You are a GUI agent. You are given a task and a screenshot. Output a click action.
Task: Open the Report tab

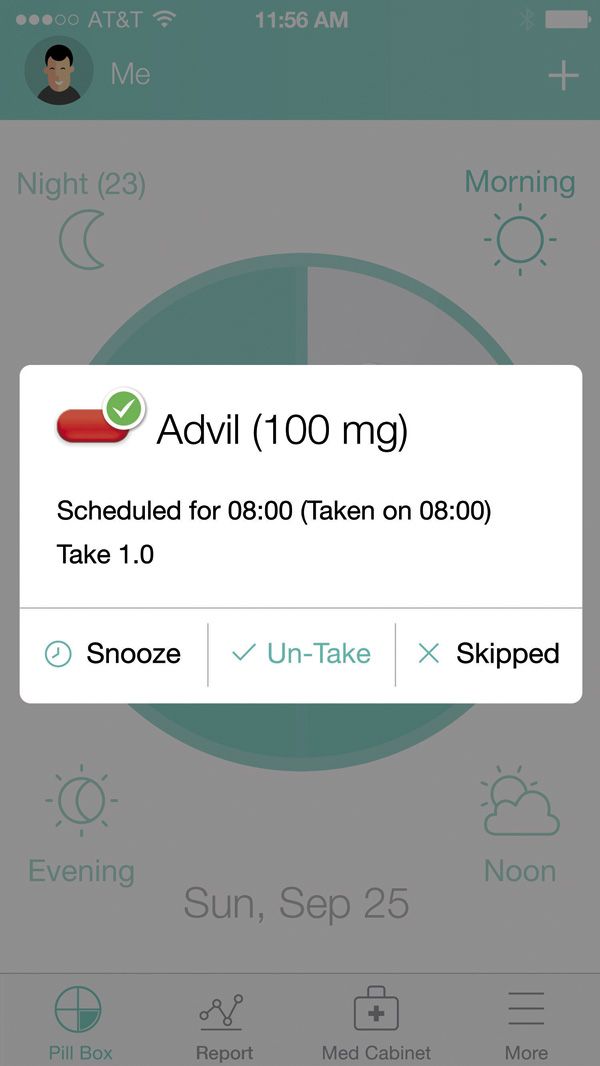tap(224, 1022)
